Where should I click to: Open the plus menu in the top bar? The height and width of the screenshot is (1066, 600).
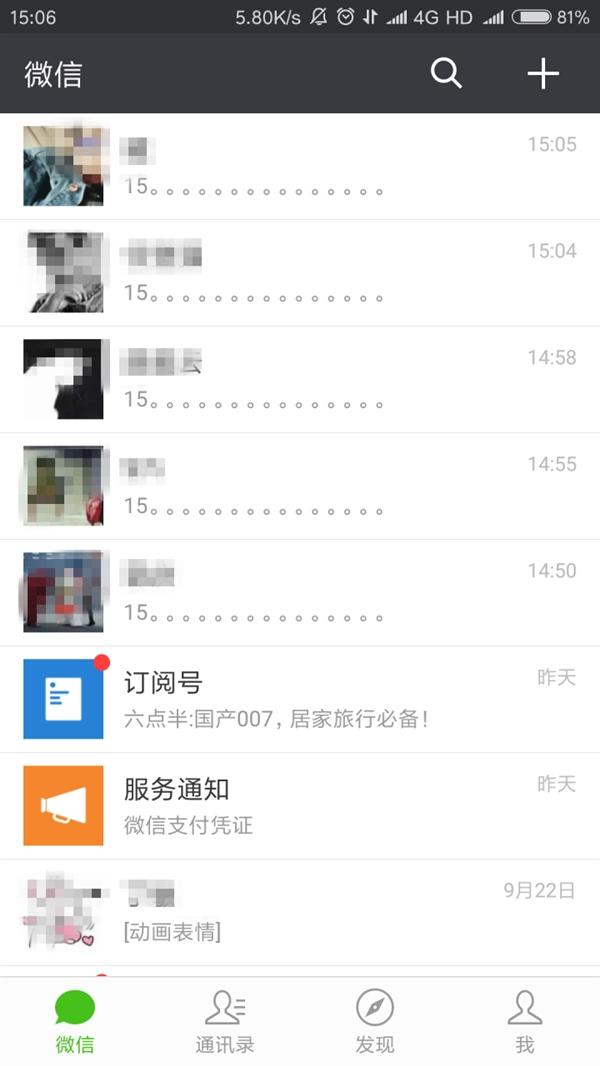pyautogui.click(x=543, y=73)
